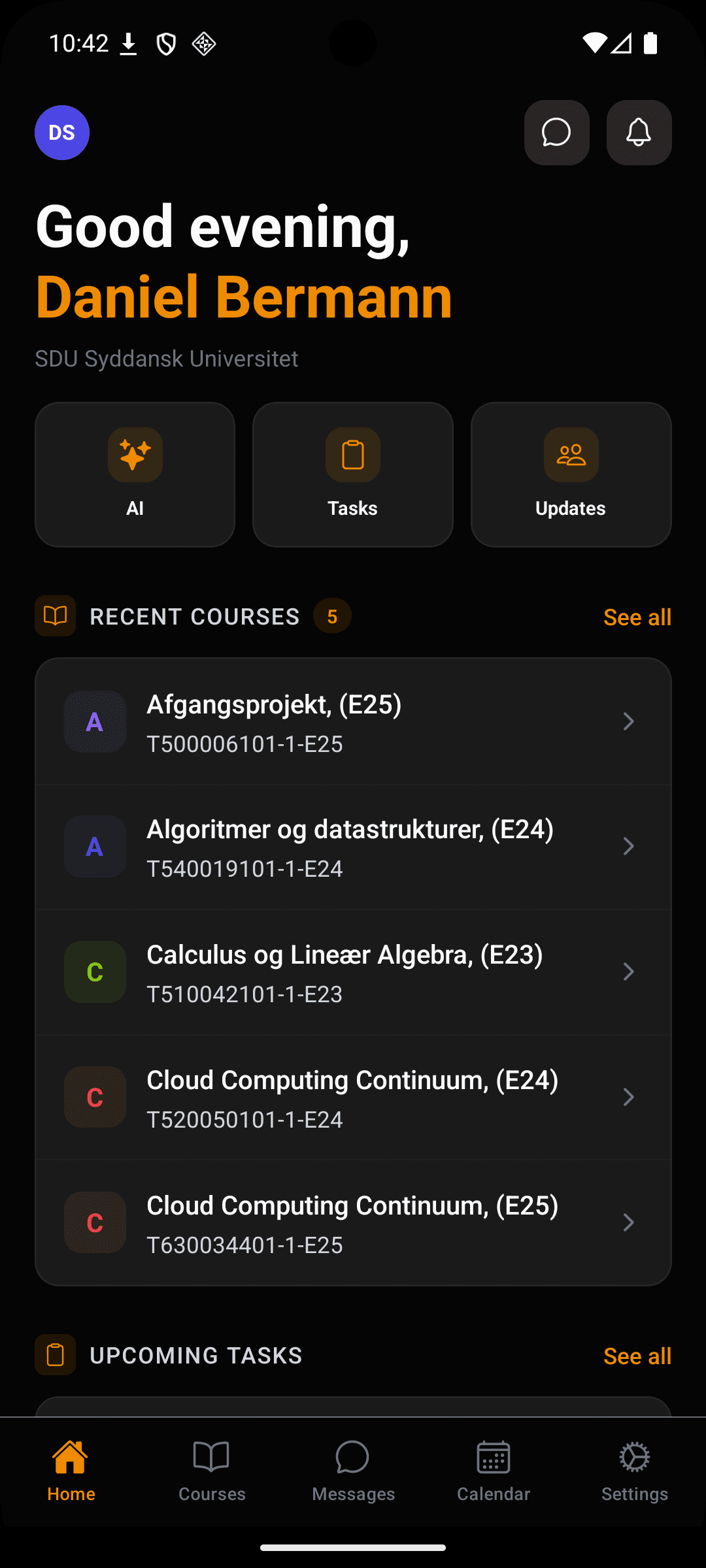The width and height of the screenshot is (706, 1568).
Task: Open the Tasks shortcut card
Action: pyautogui.click(x=353, y=474)
